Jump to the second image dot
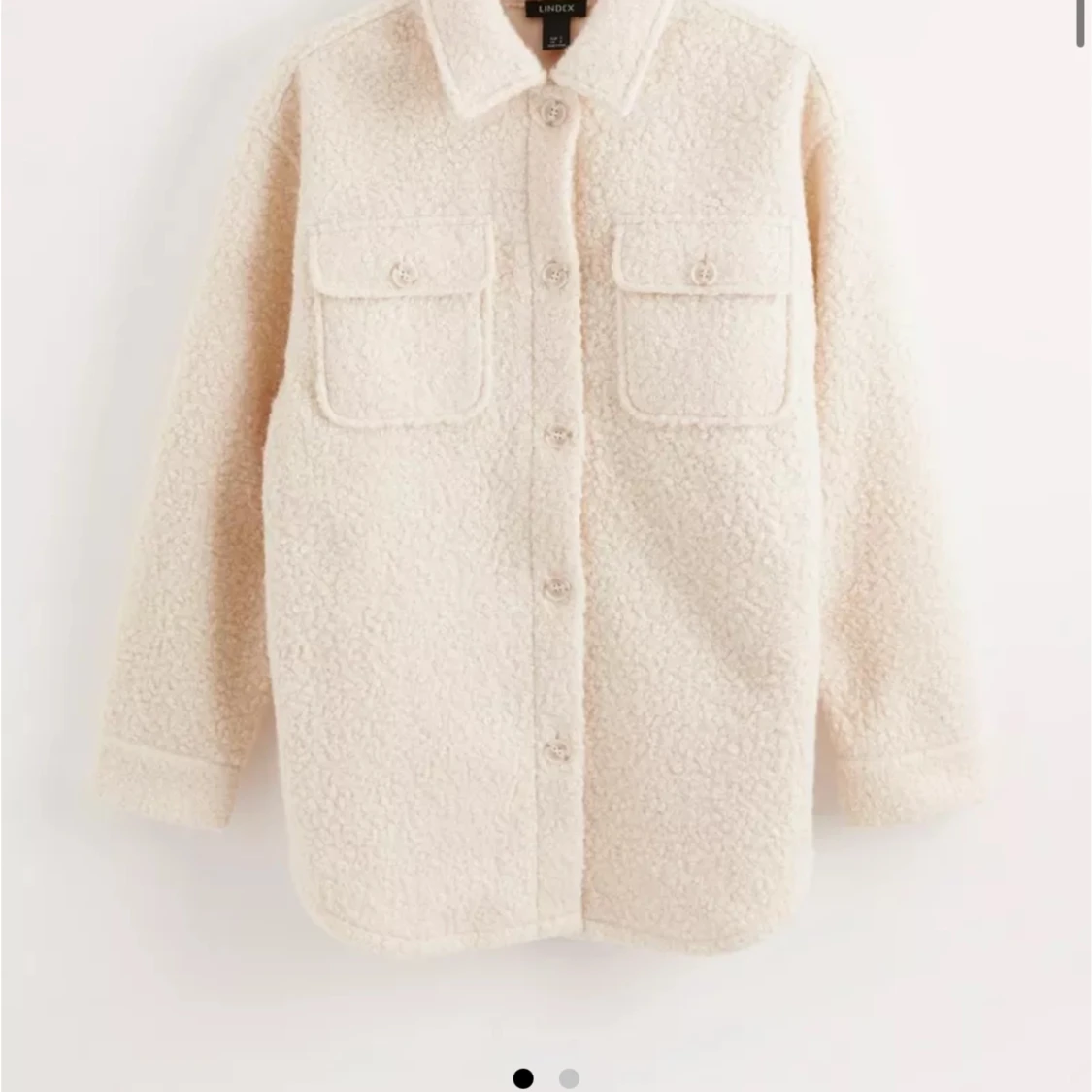 click(569, 1078)
